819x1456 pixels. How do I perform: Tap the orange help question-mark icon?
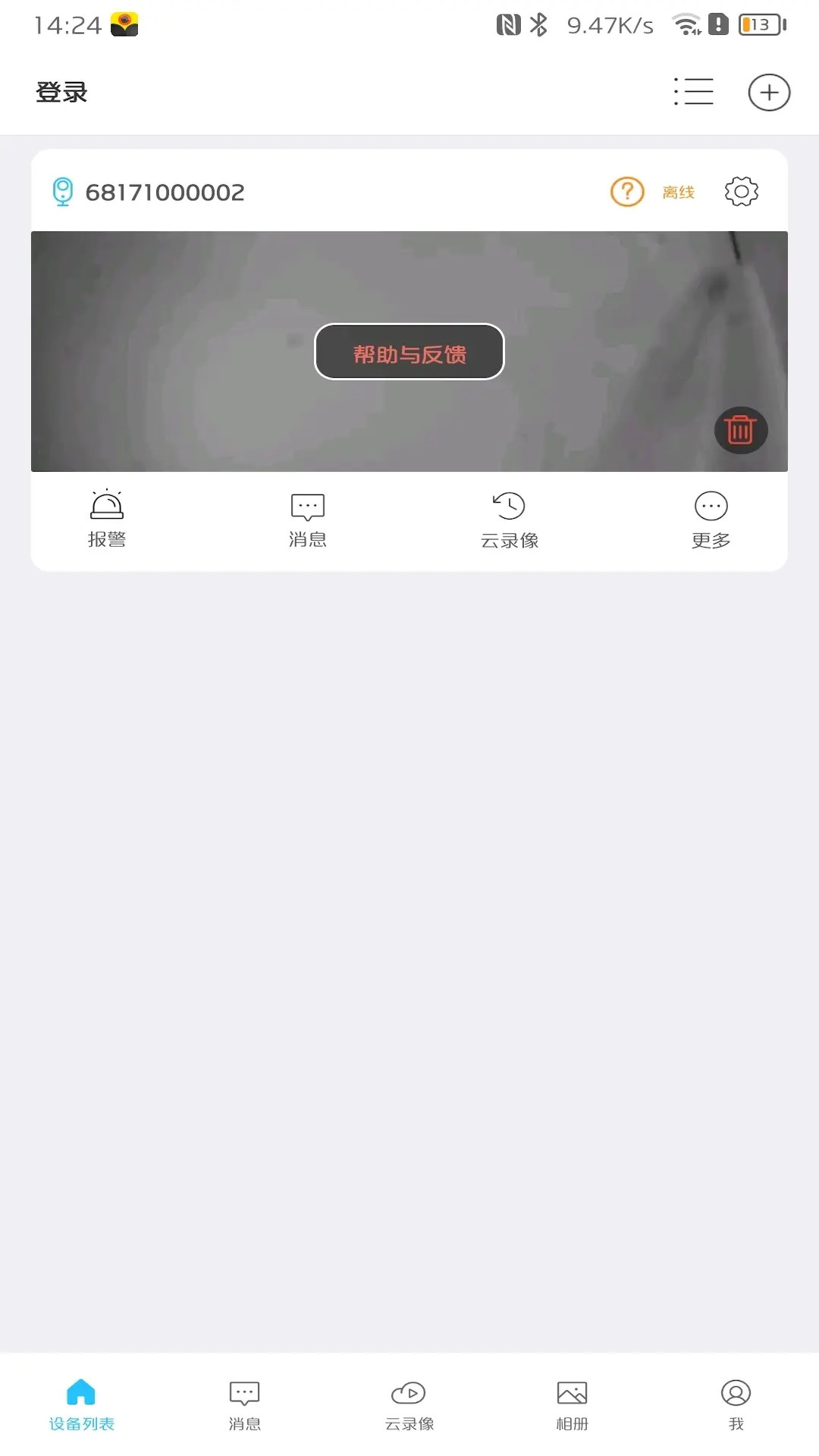coord(626,191)
